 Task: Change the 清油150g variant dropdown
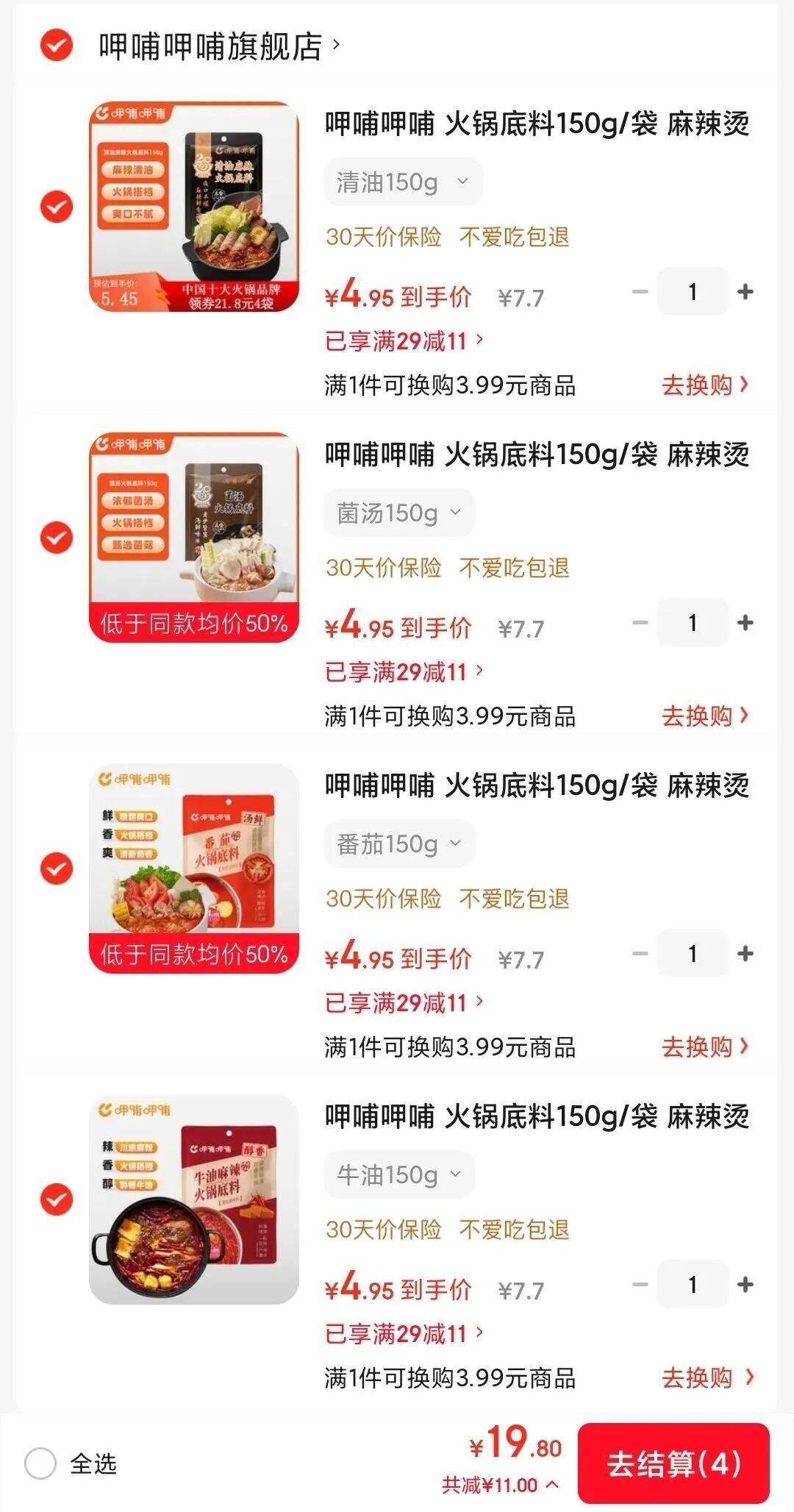click(402, 182)
